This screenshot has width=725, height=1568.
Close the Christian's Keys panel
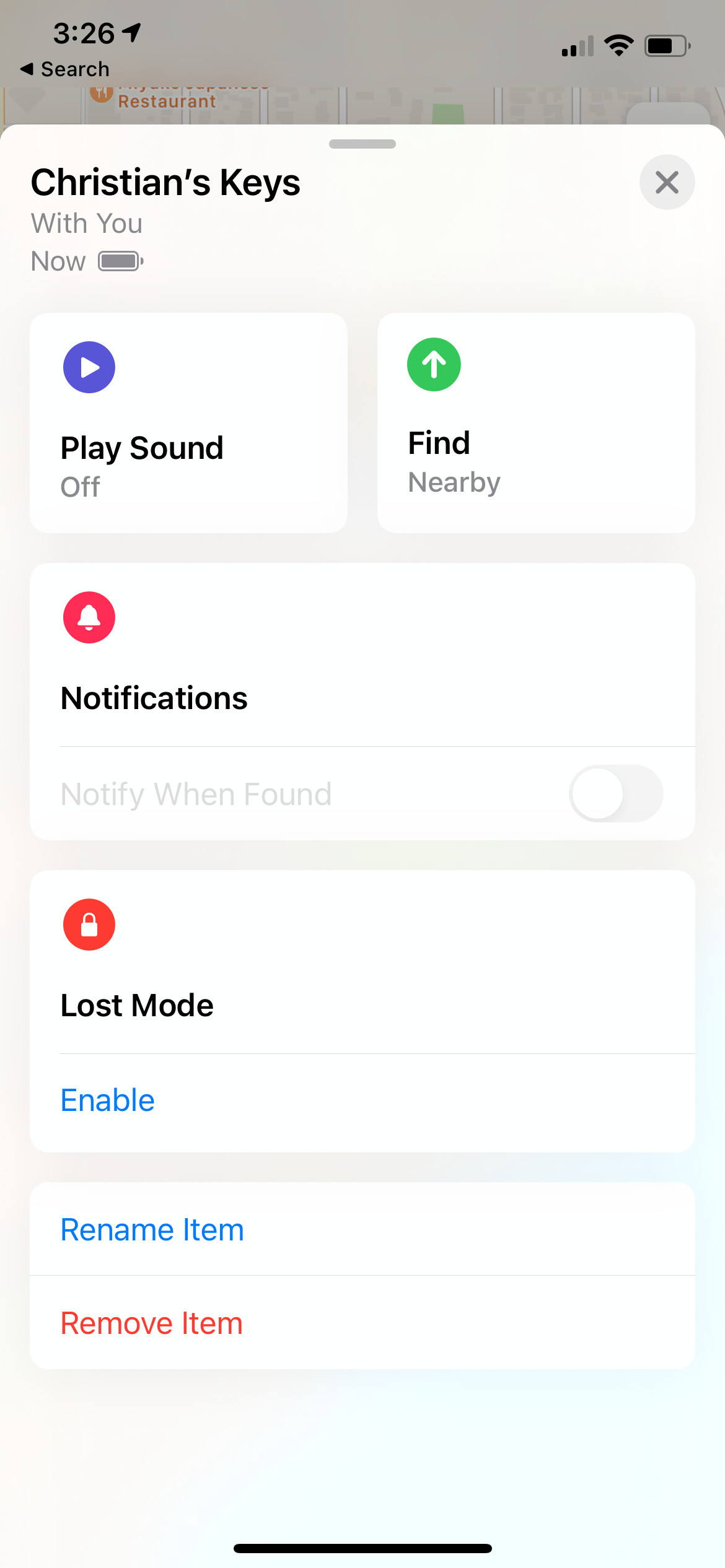click(x=667, y=182)
